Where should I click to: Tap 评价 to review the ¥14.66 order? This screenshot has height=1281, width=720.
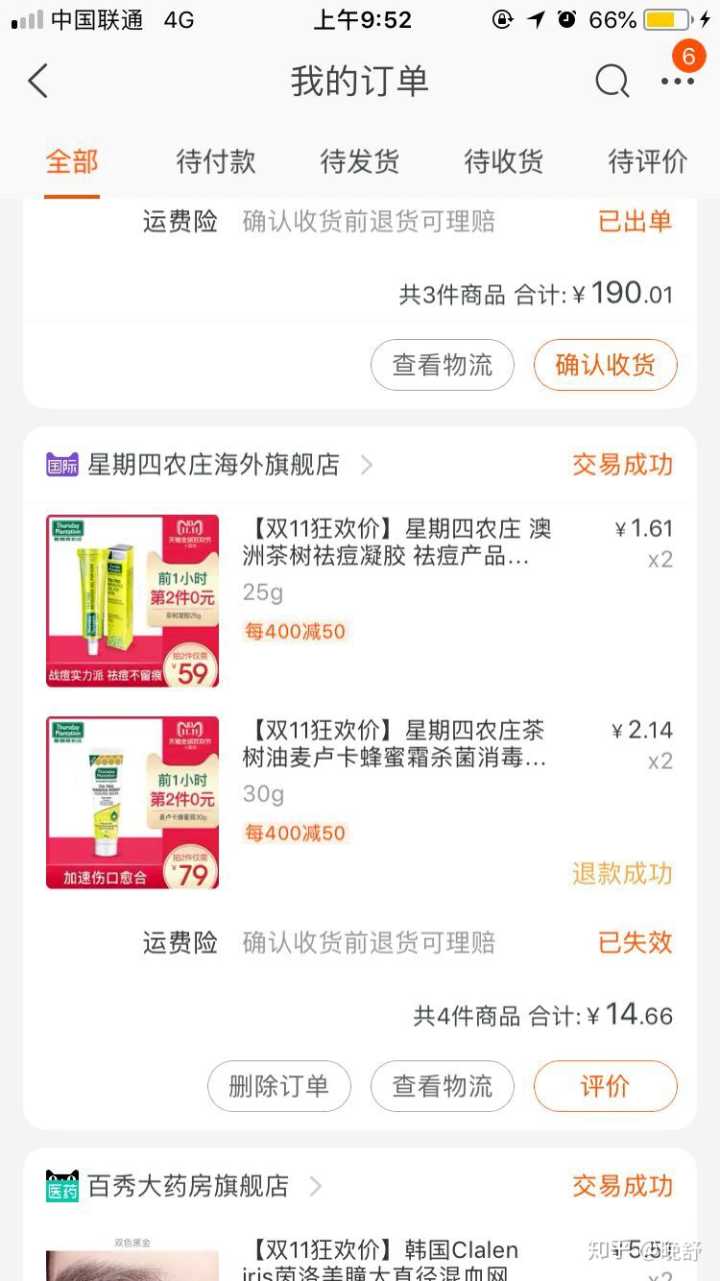point(605,1086)
